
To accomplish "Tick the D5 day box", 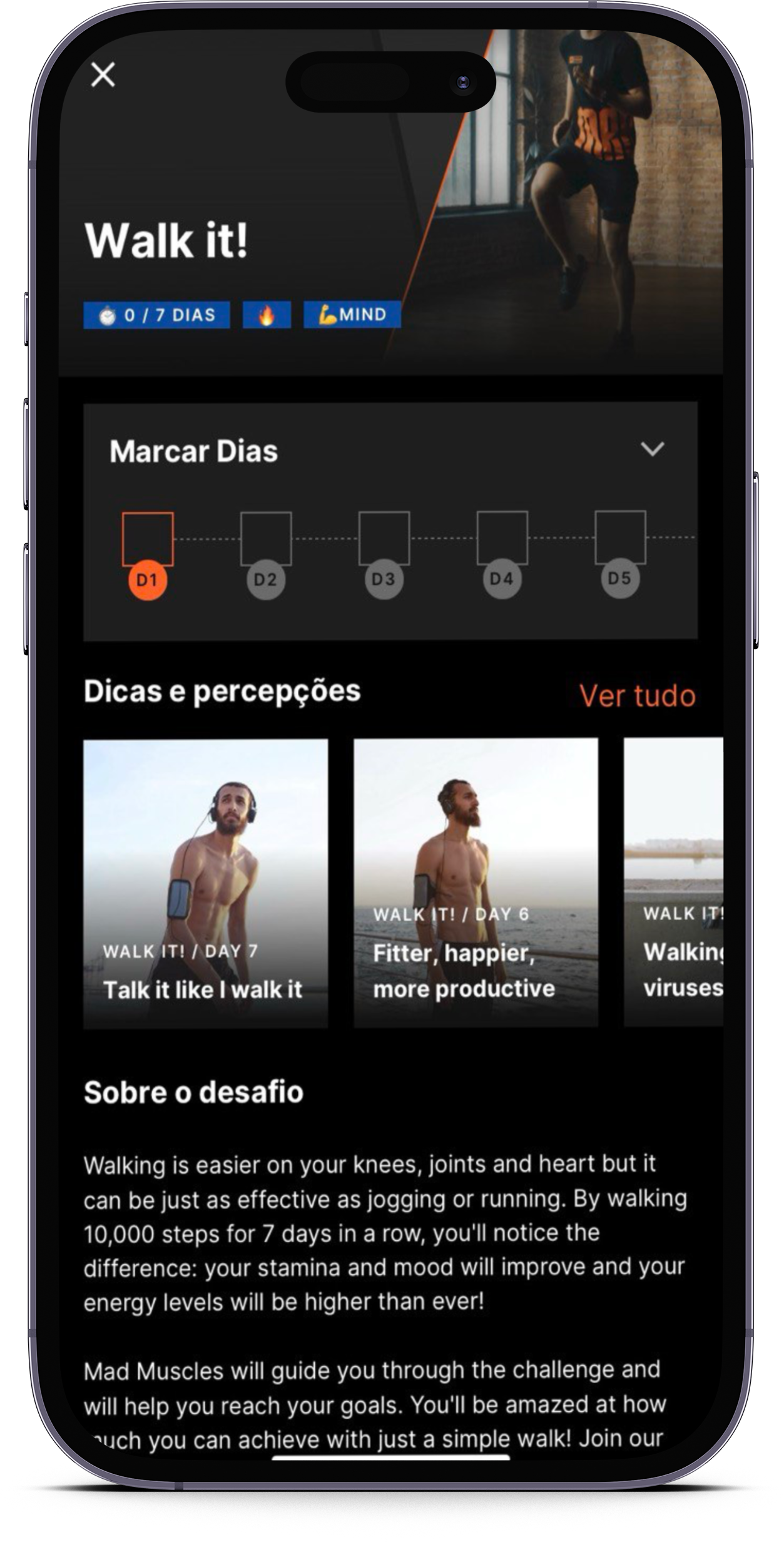I will (x=620, y=536).
